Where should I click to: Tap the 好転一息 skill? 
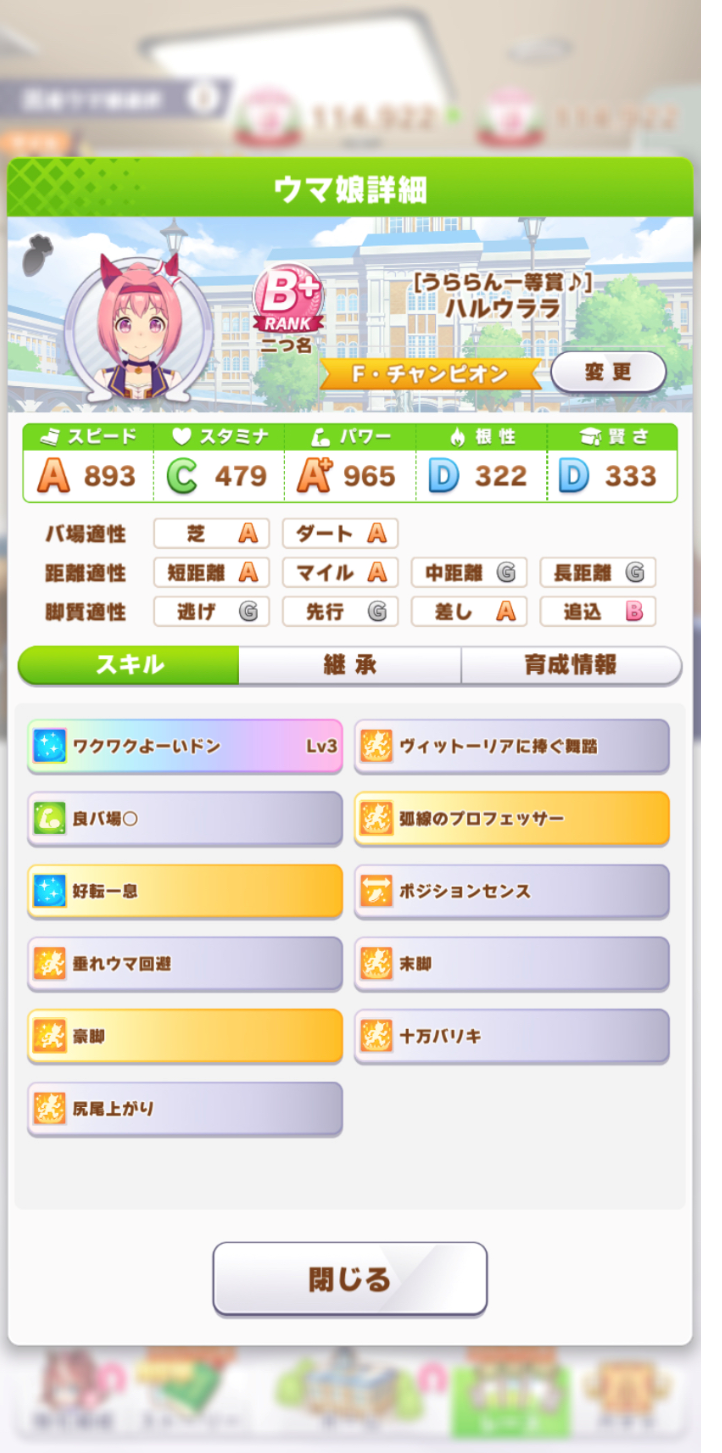[185, 891]
